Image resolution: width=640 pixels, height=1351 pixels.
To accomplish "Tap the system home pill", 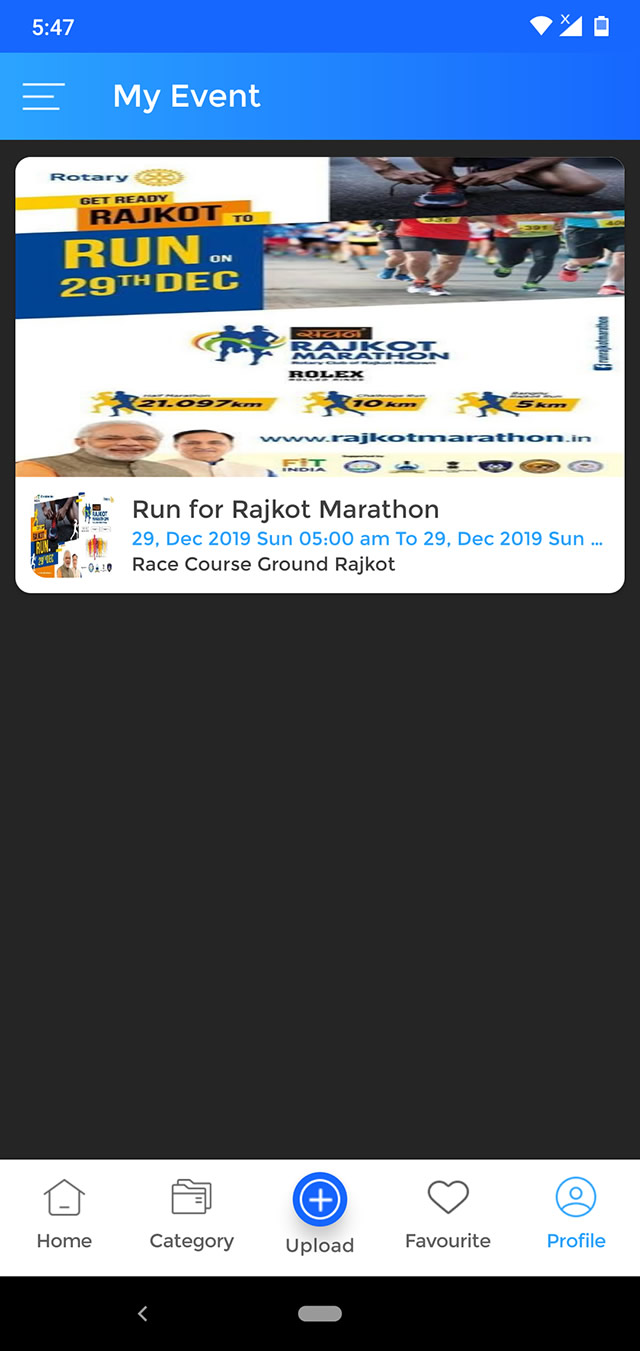I will [320, 1314].
